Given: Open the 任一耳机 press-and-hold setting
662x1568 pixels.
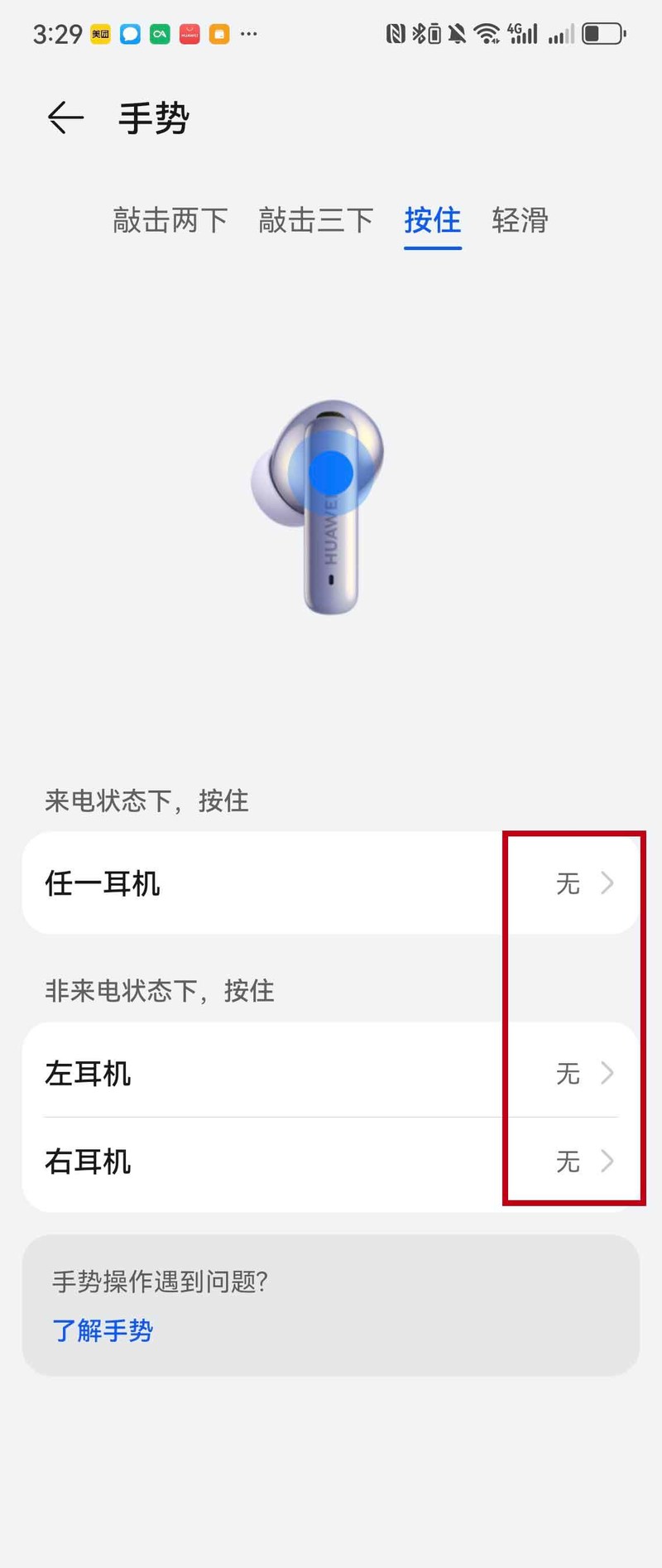Looking at the screenshot, I should (x=331, y=883).
